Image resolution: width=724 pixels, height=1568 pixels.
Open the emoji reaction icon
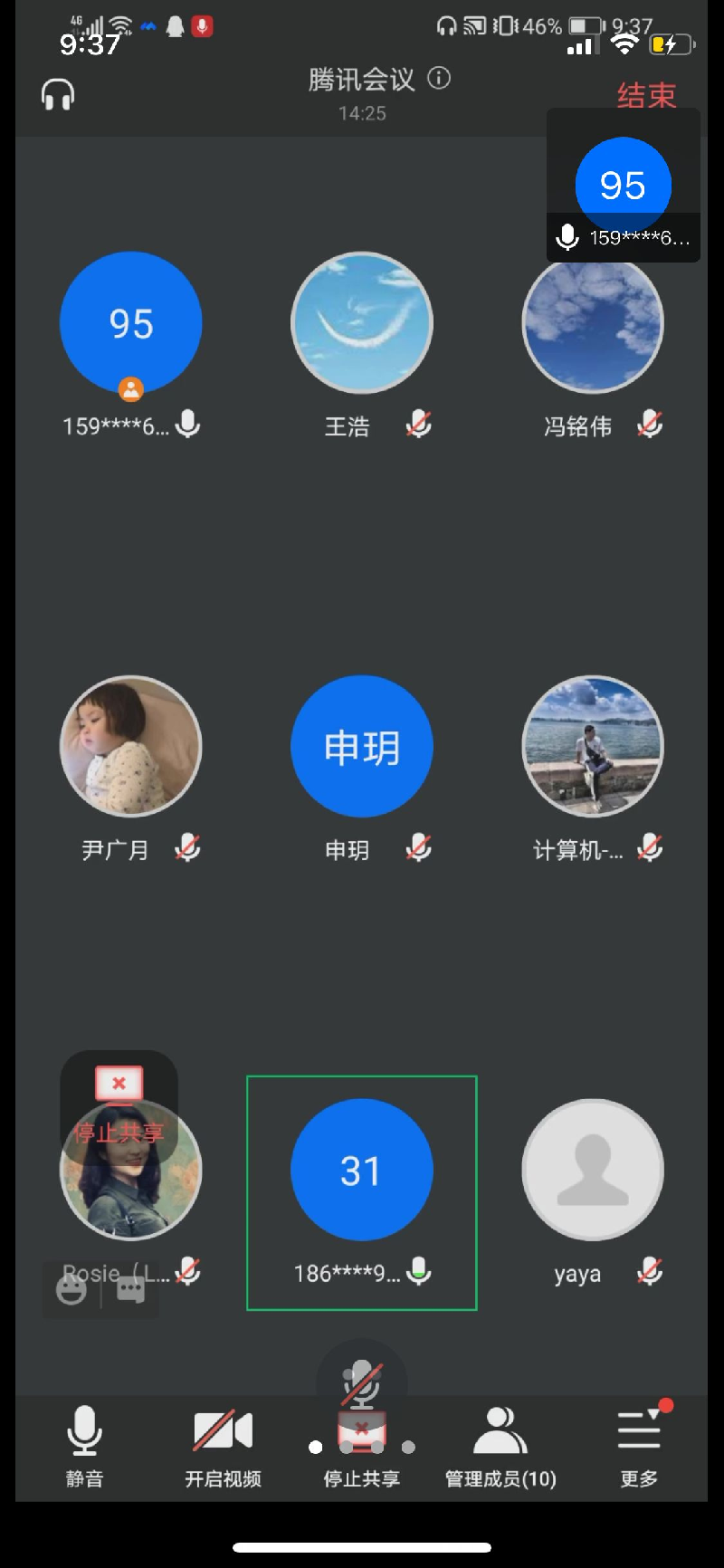click(x=71, y=1289)
